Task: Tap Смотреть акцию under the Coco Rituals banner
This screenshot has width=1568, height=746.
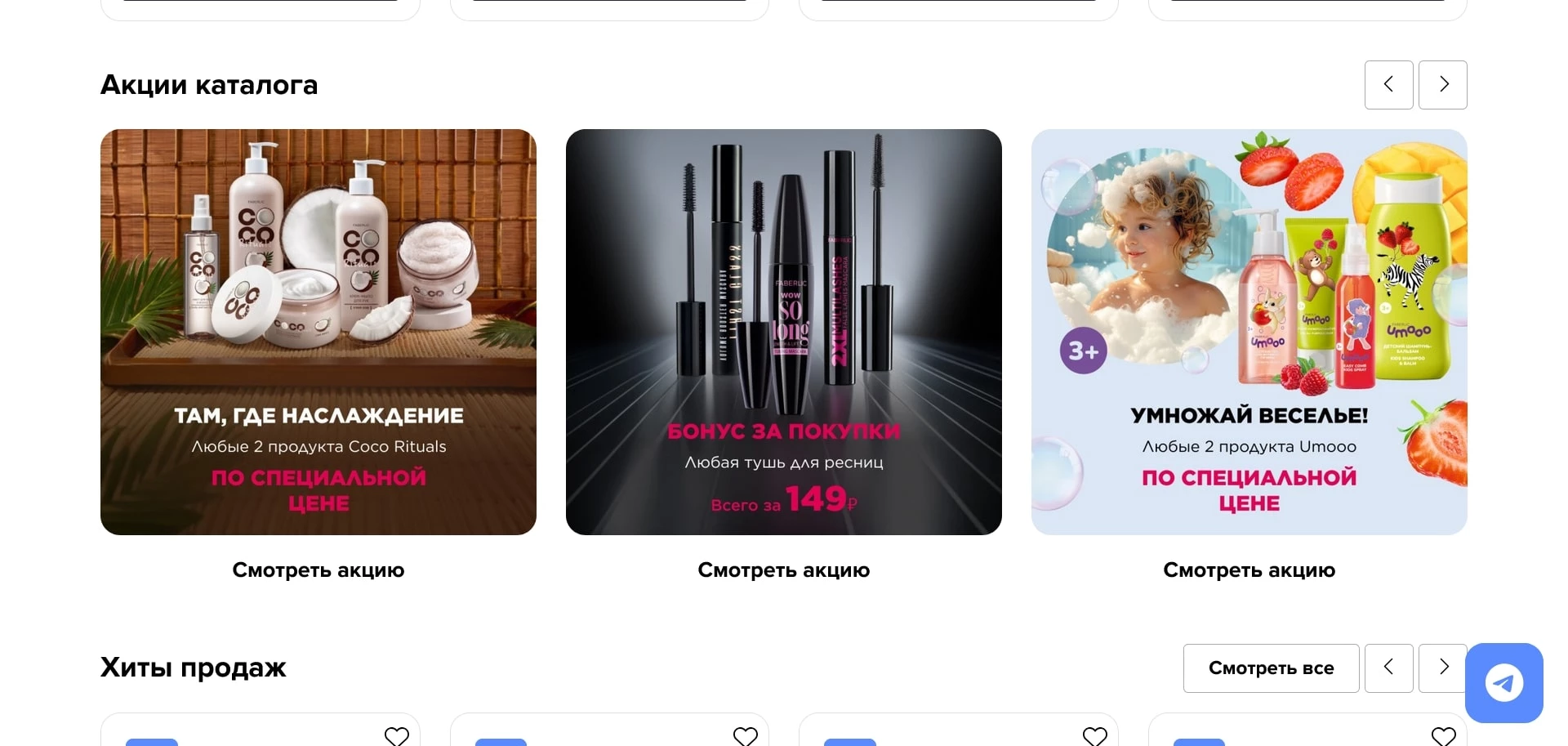Action: 318,570
